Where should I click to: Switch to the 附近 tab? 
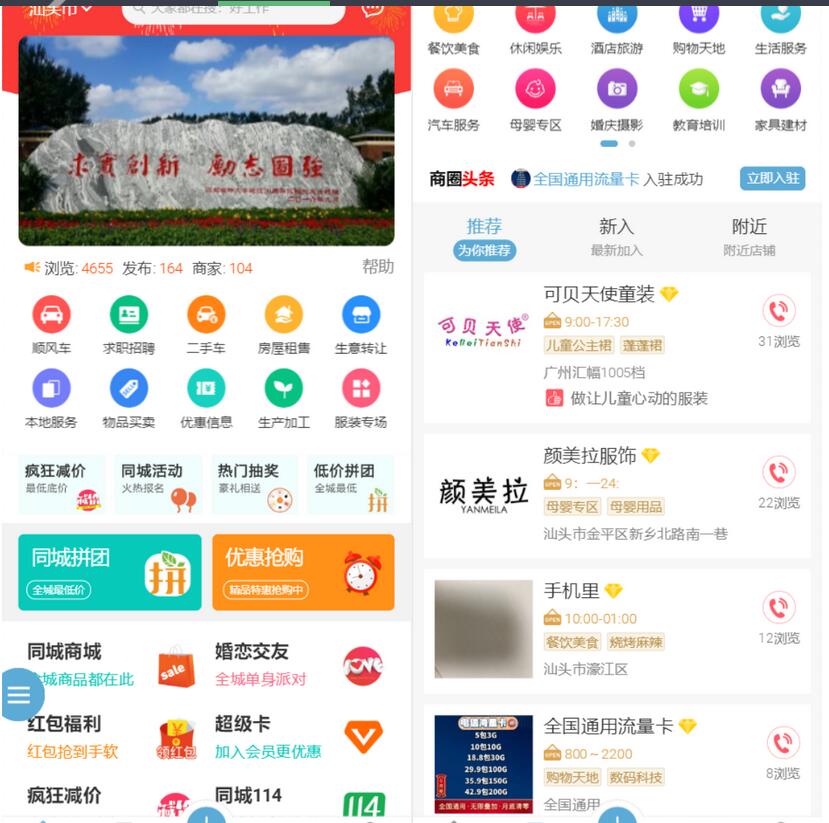pos(749,236)
